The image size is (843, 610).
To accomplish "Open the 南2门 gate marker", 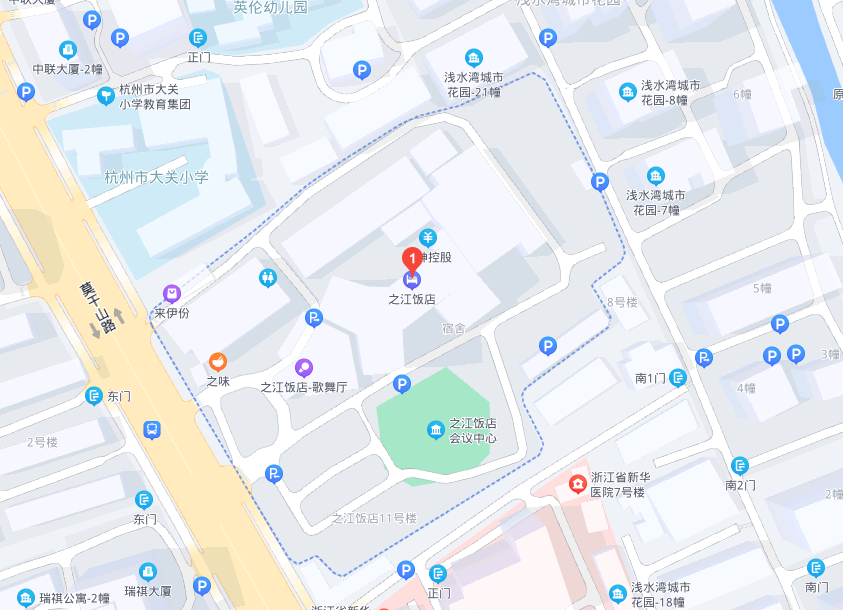I will 739,465.
